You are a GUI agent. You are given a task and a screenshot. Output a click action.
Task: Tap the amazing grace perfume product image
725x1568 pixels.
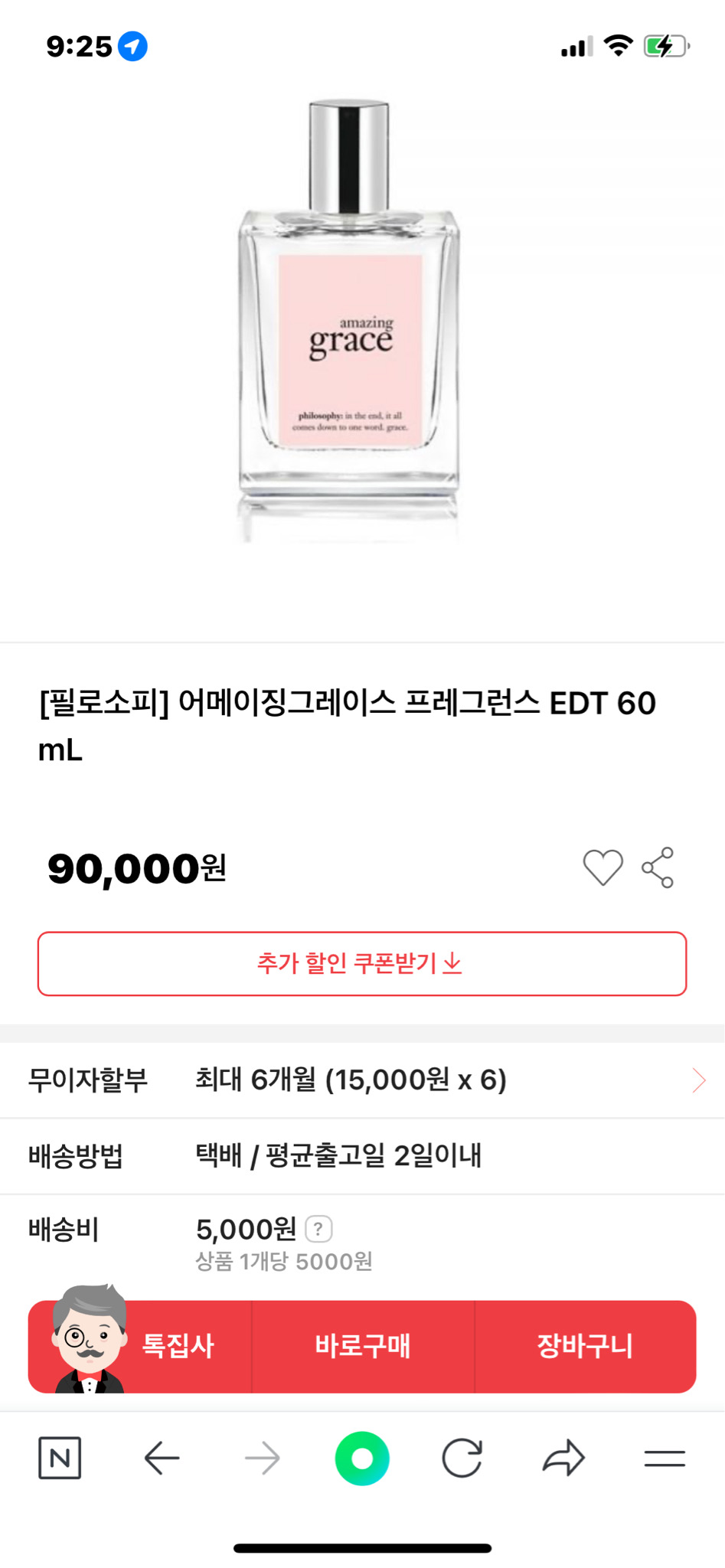(x=352, y=322)
